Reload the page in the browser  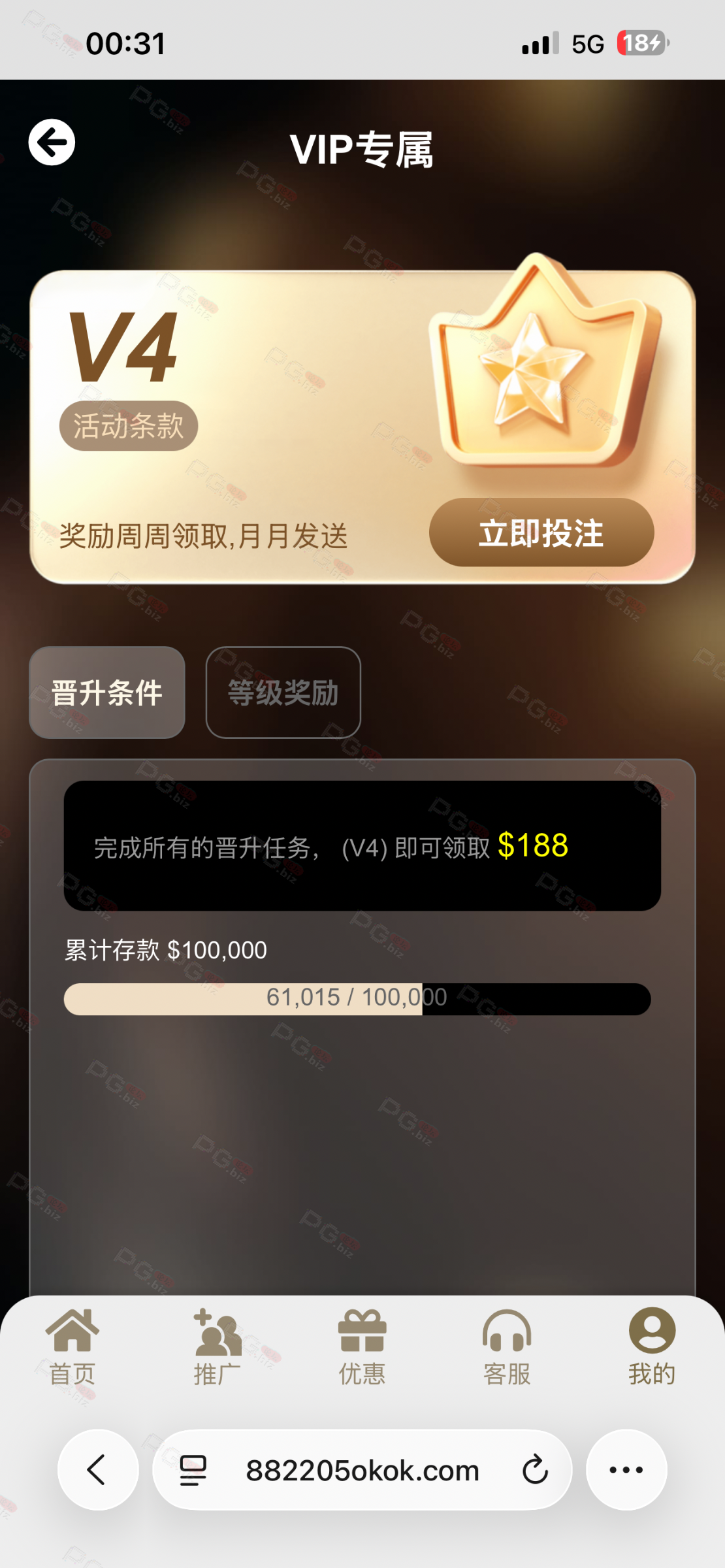[535, 1470]
